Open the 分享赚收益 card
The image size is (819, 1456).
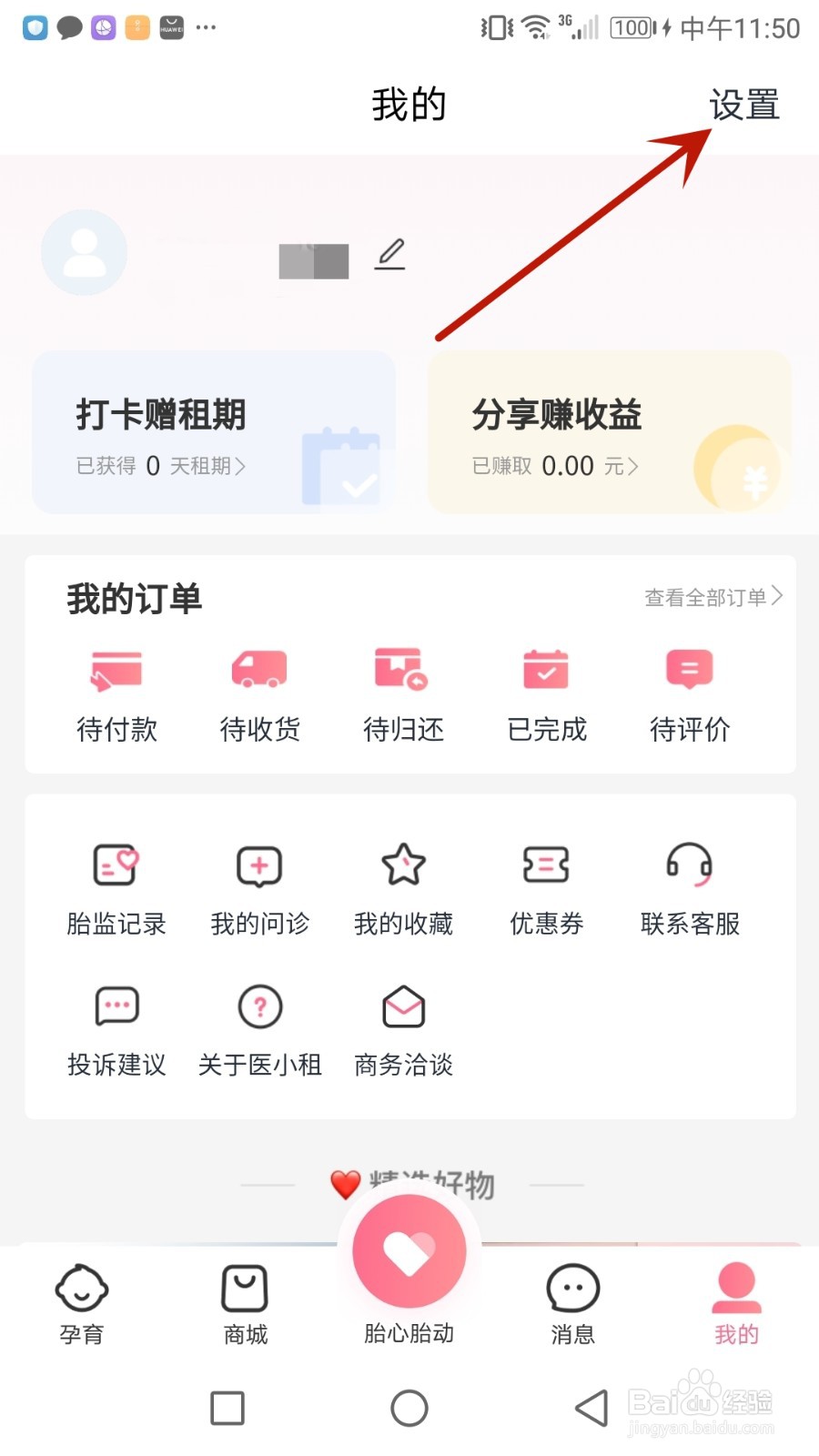point(609,433)
